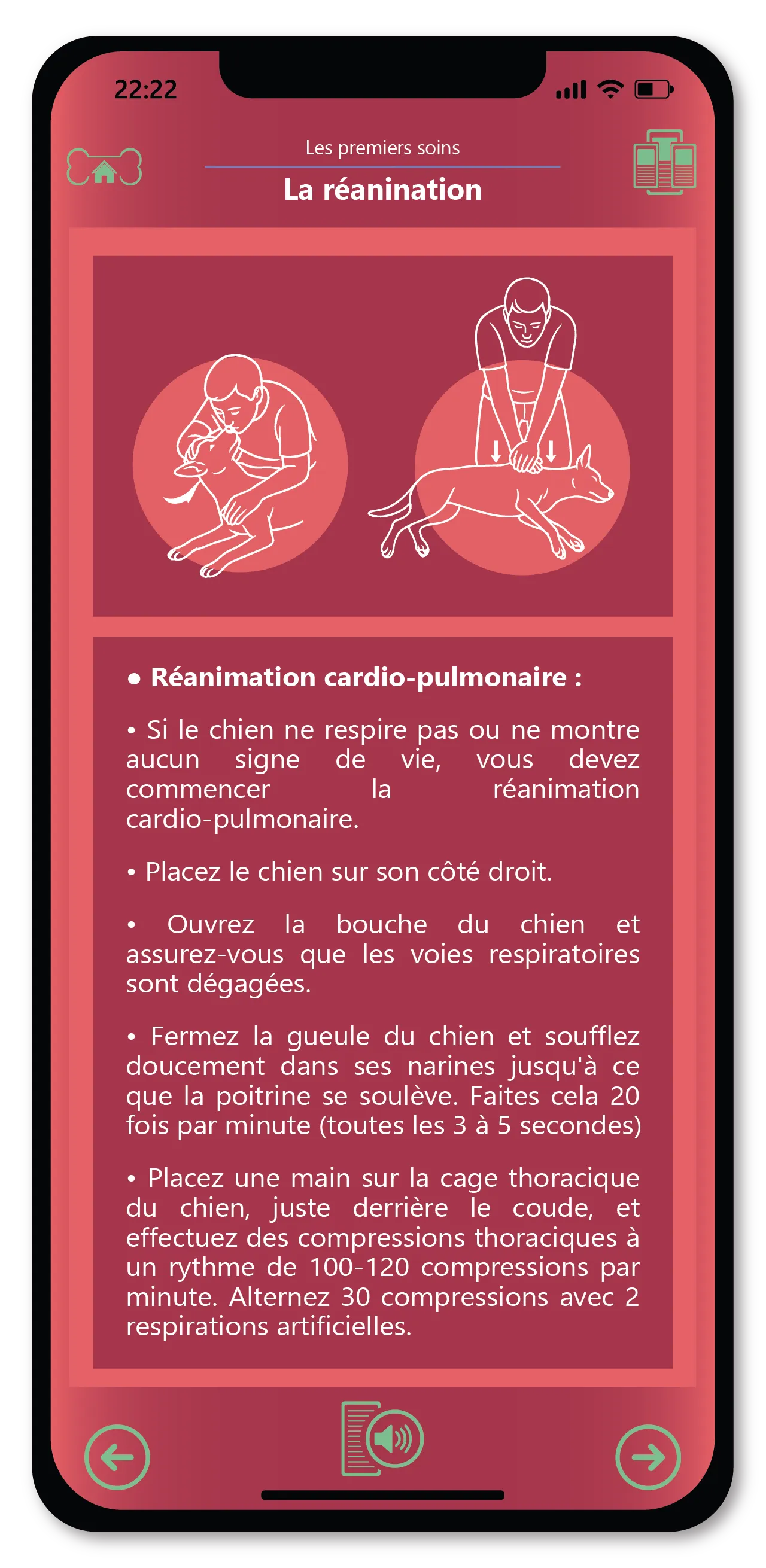Tap the bone-shaped home icon
This screenshot has width=766, height=1568.
pyautogui.click(x=104, y=167)
